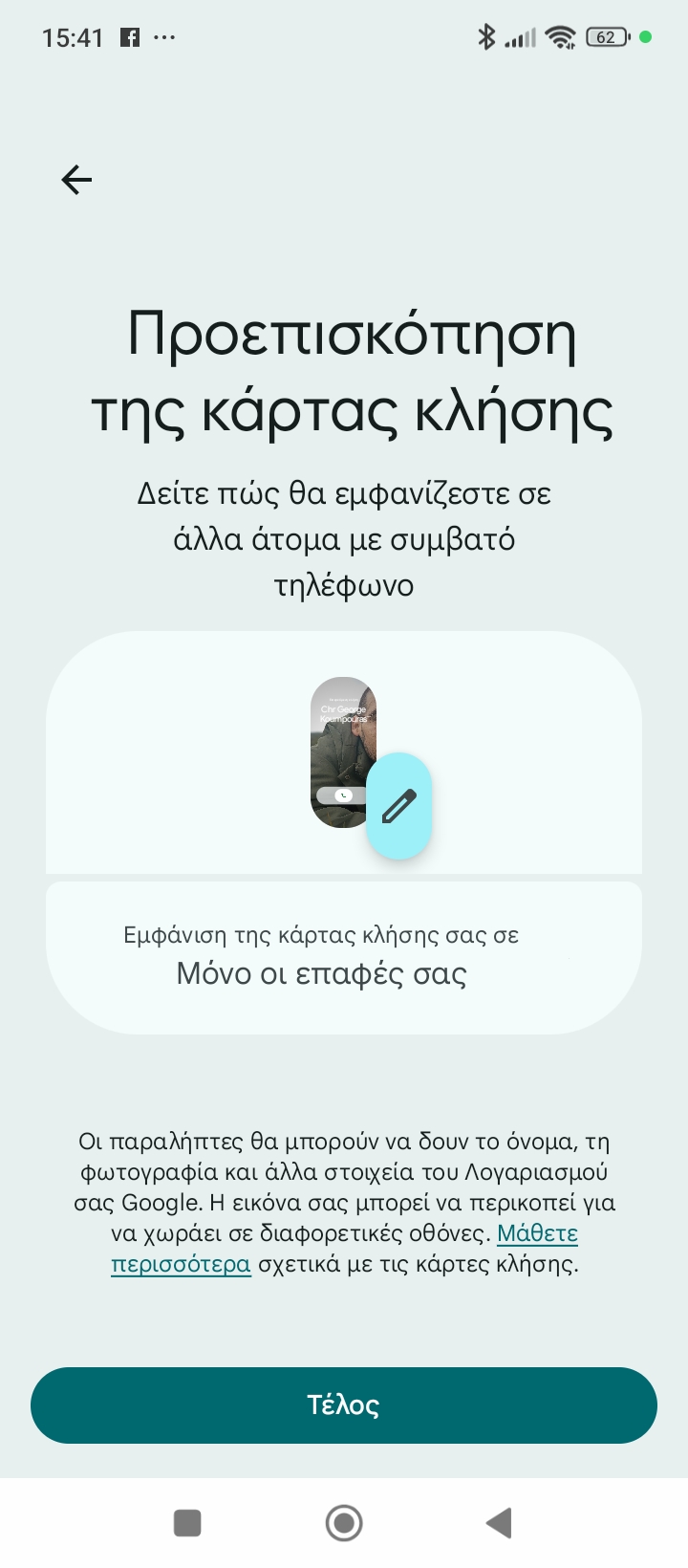
Task: Go back using the top arrow
Action: click(76, 180)
